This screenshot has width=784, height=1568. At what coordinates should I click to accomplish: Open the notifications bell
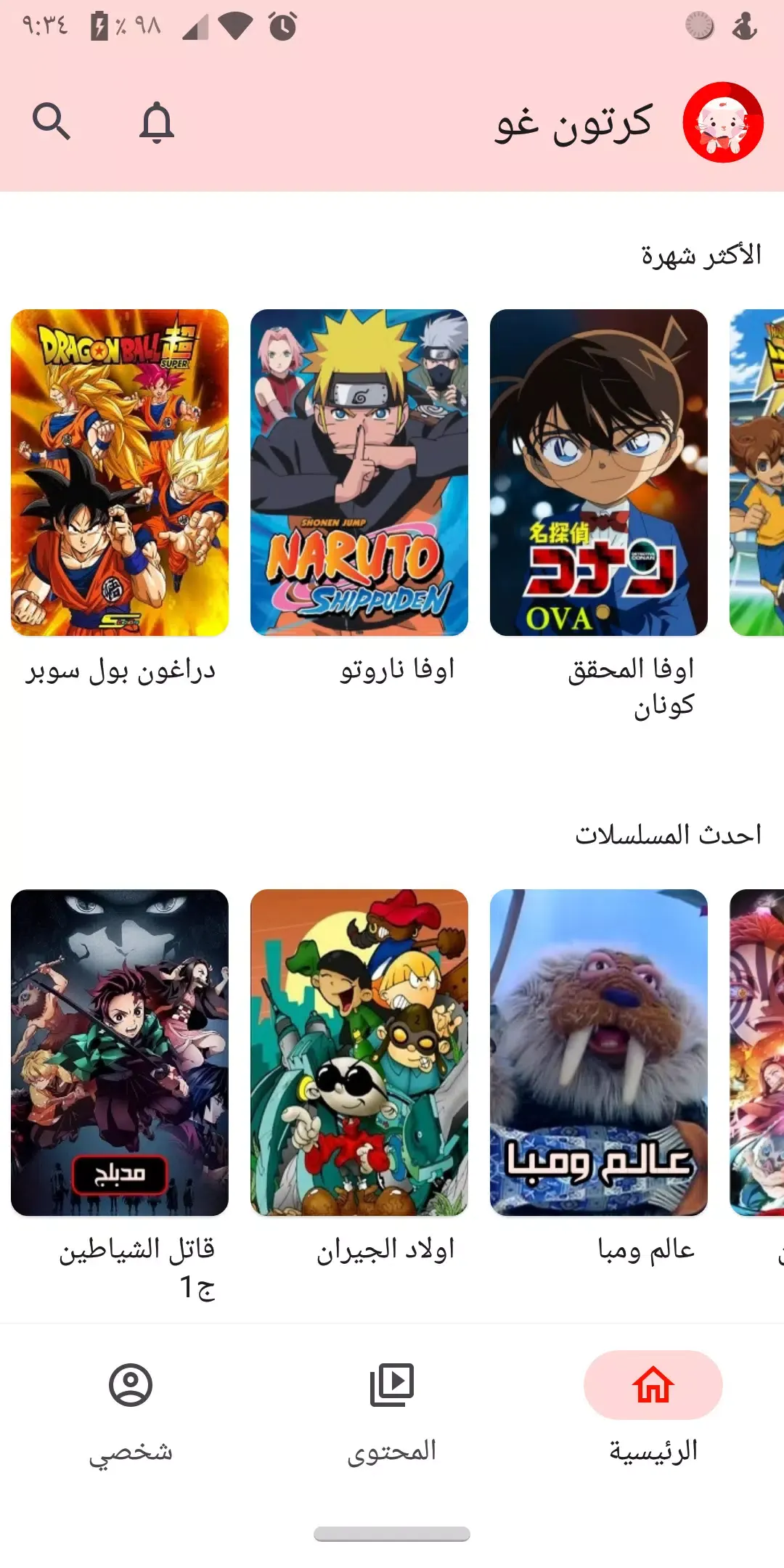[156, 121]
